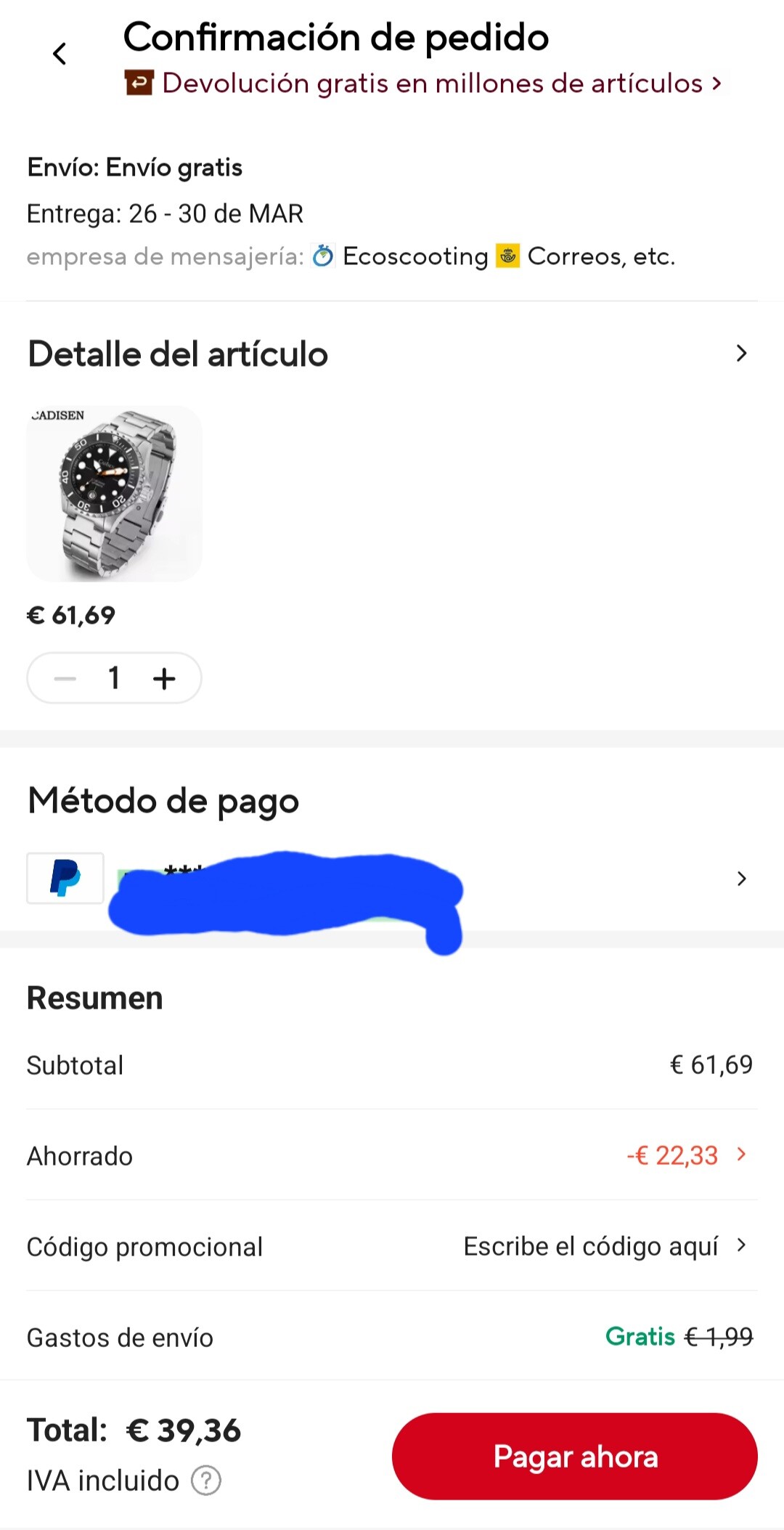The height and width of the screenshot is (1530, 784).
Task: Open the Cadisen watch product thumbnail
Action: [115, 494]
